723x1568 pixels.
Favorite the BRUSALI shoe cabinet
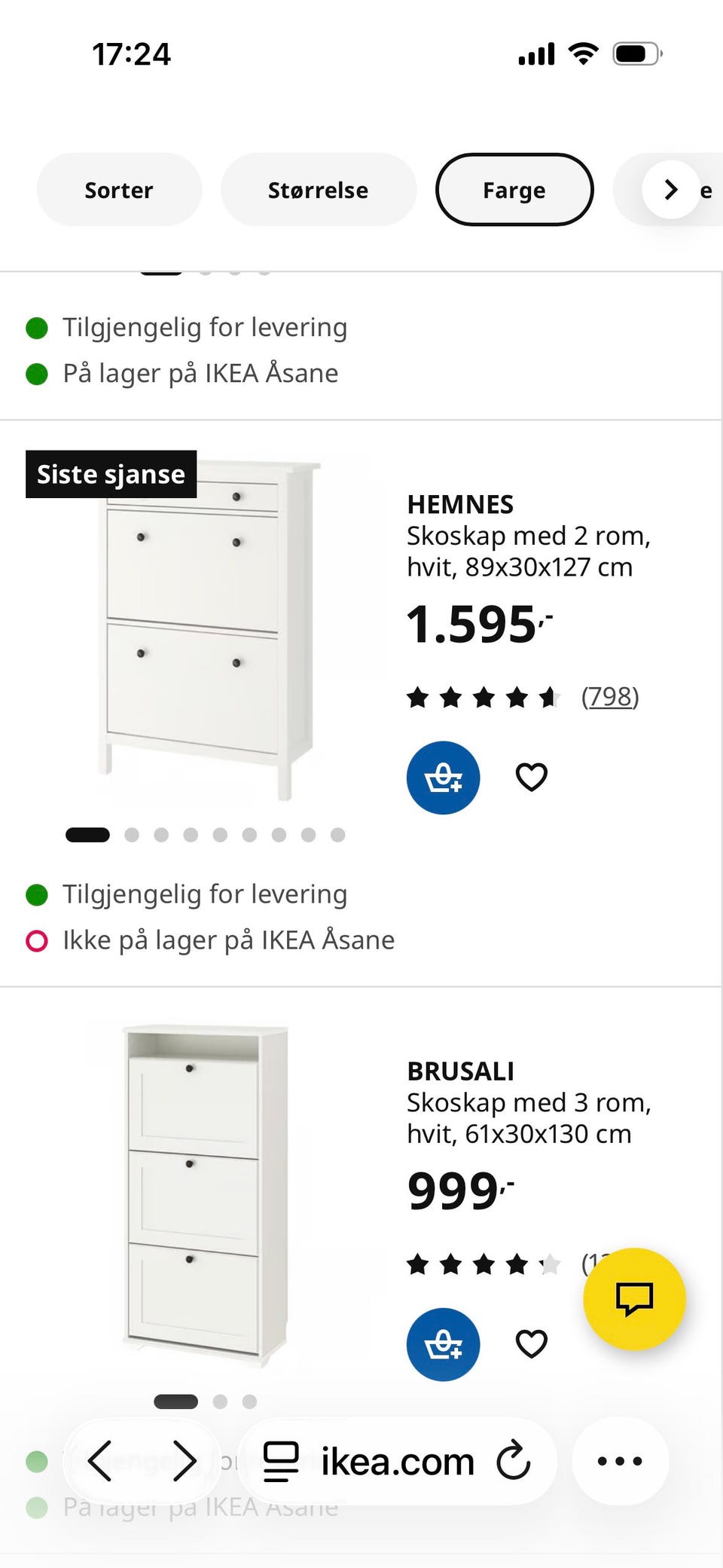(531, 1343)
